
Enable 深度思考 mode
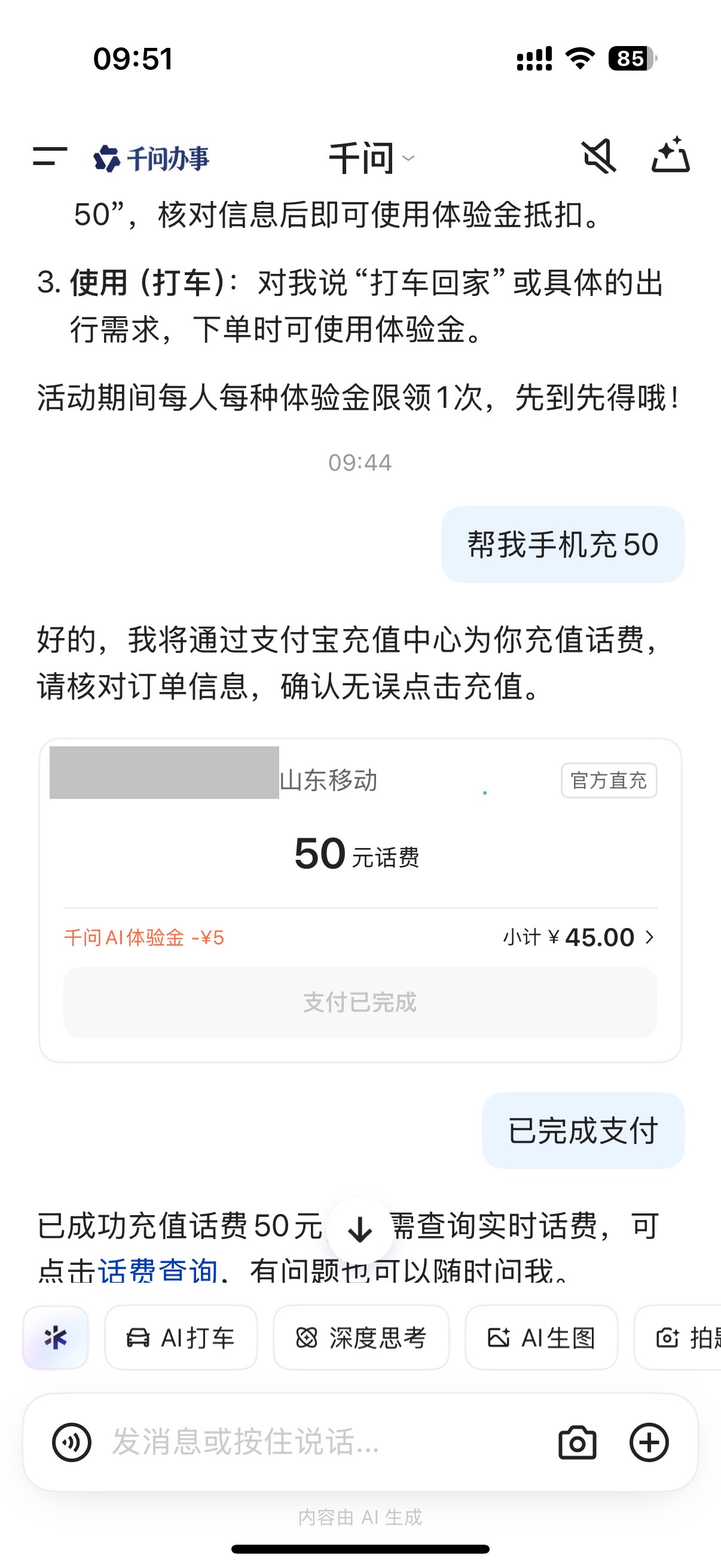tap(362, 1338)
